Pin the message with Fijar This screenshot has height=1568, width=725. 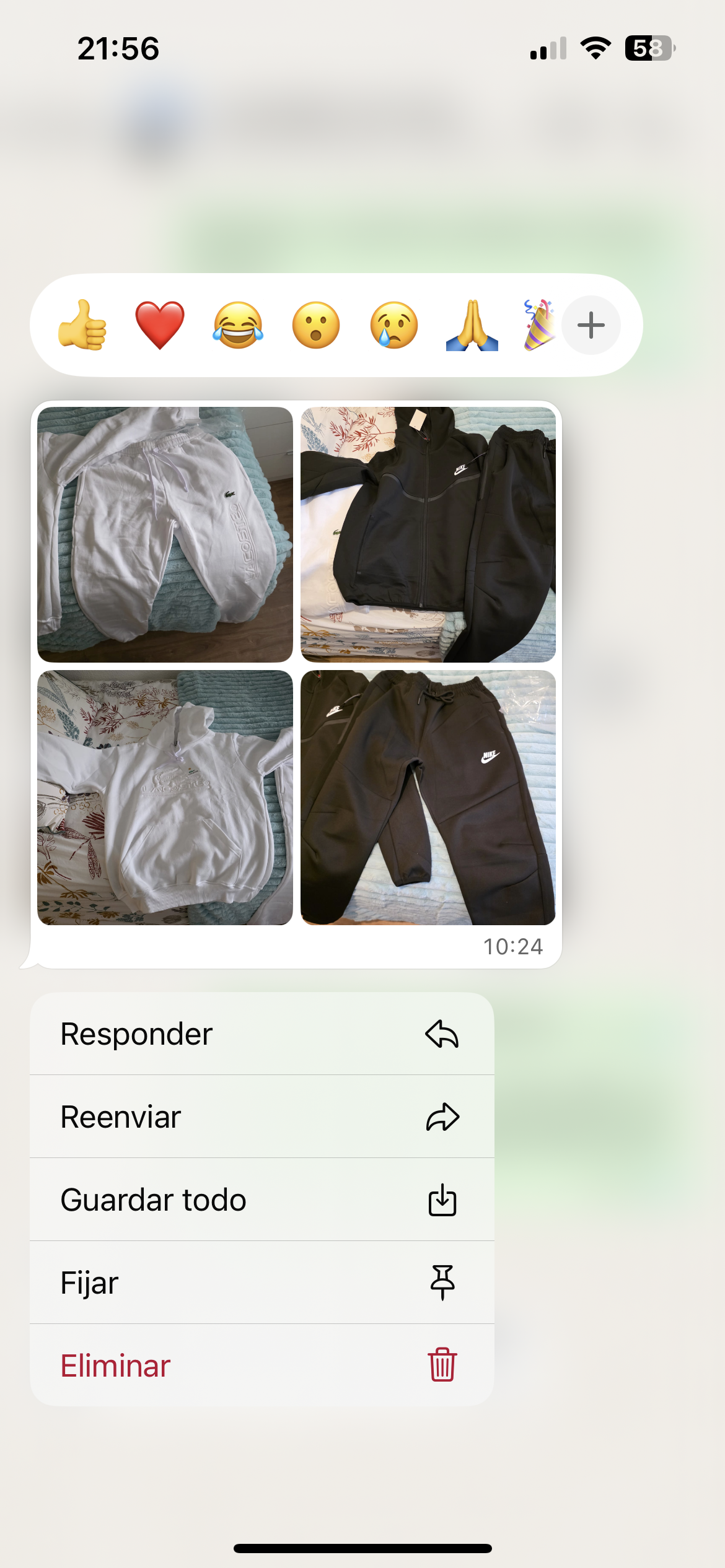[x=261, y=1283]
